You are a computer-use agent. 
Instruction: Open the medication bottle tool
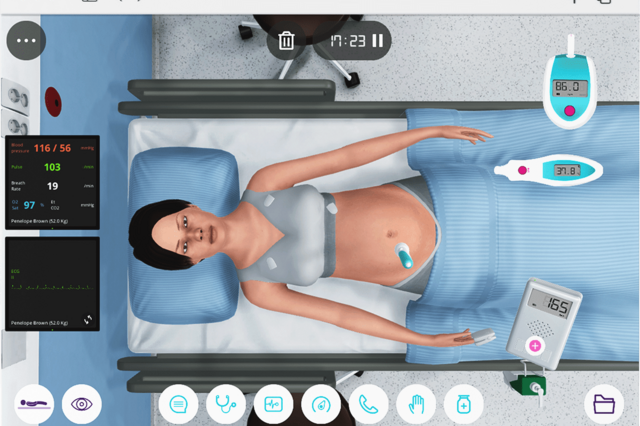(x=463, y=404)
